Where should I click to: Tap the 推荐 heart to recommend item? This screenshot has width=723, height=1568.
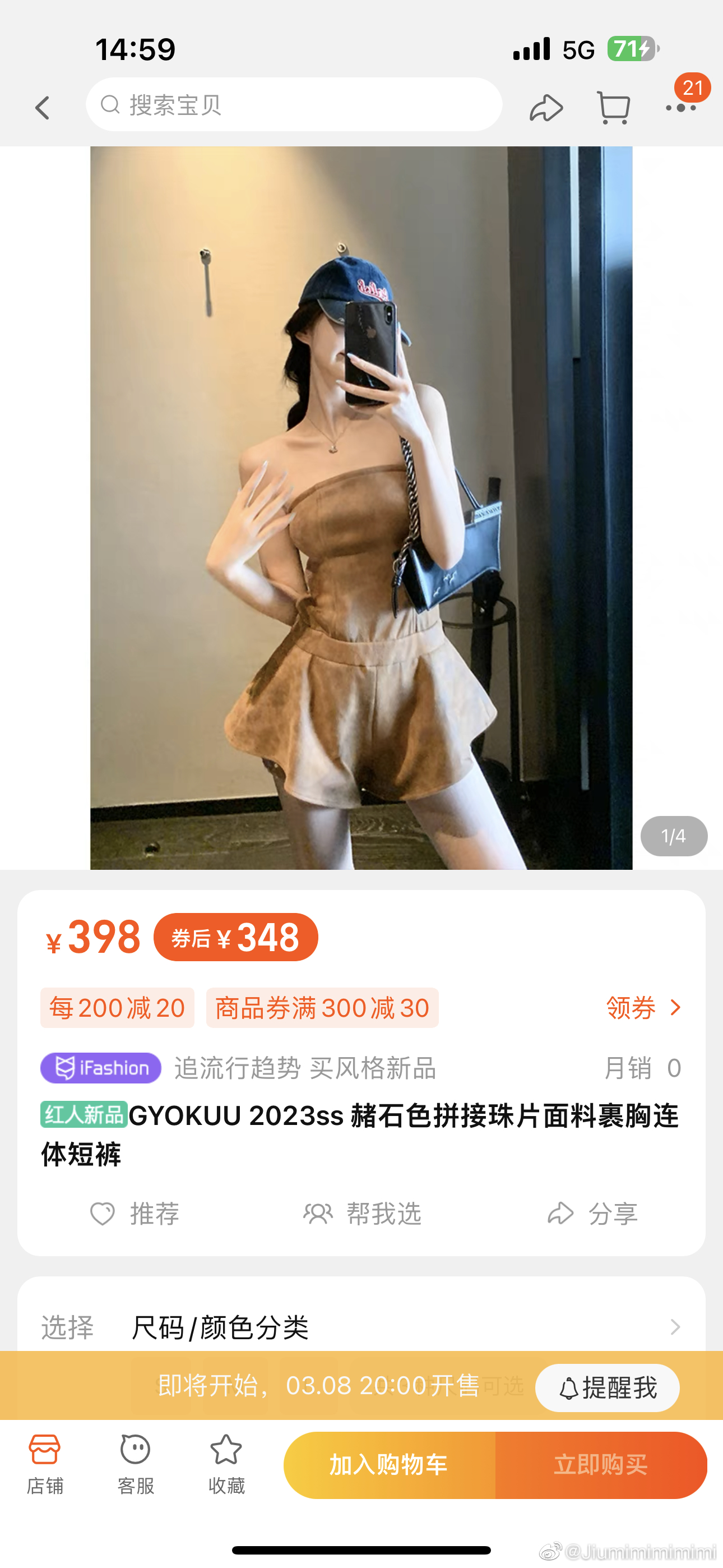pyautogui.click(x=102, y=1214)
